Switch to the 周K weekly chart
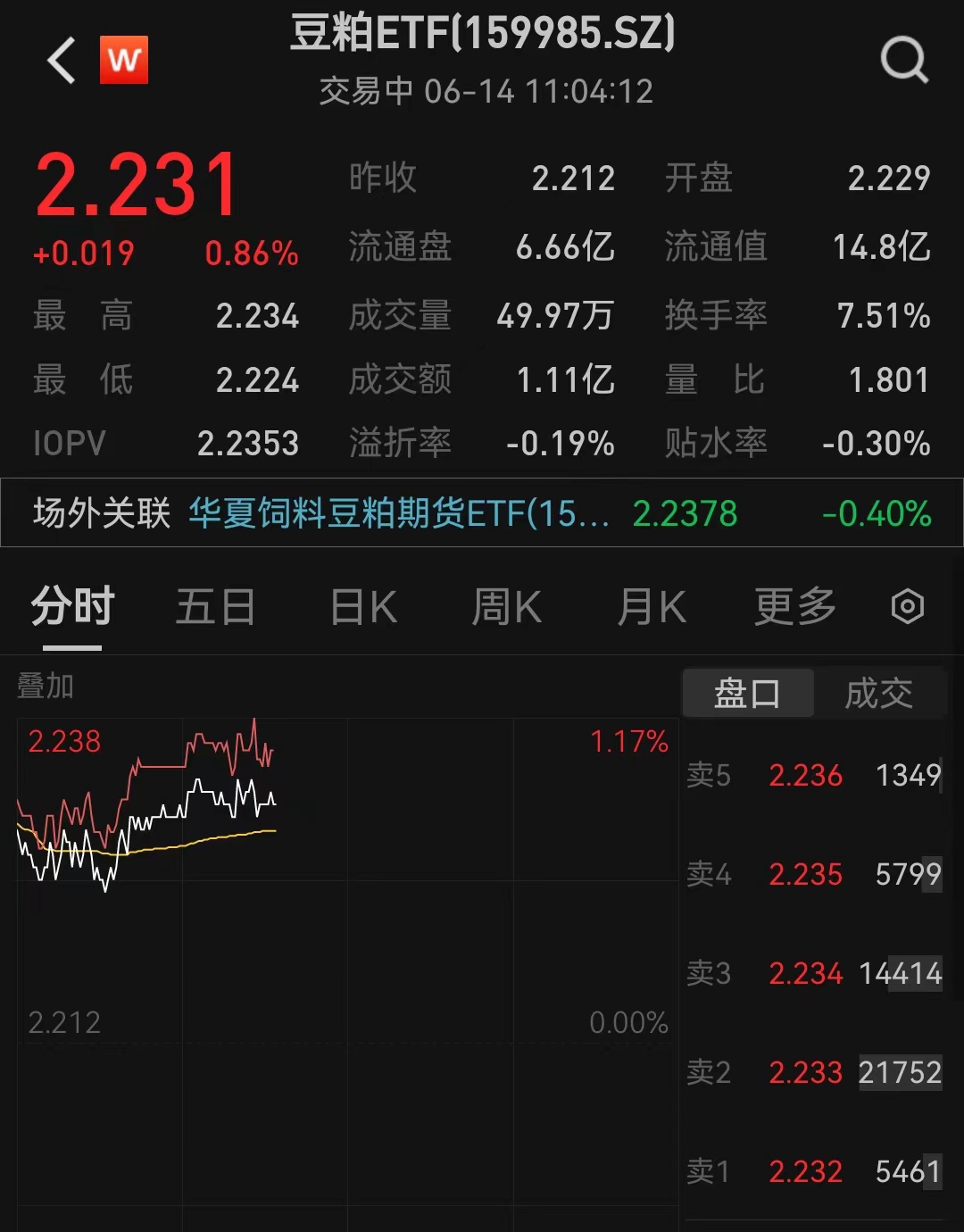Image resolution: width=964 pixels, height=1232 pixels. coord(507,605)
